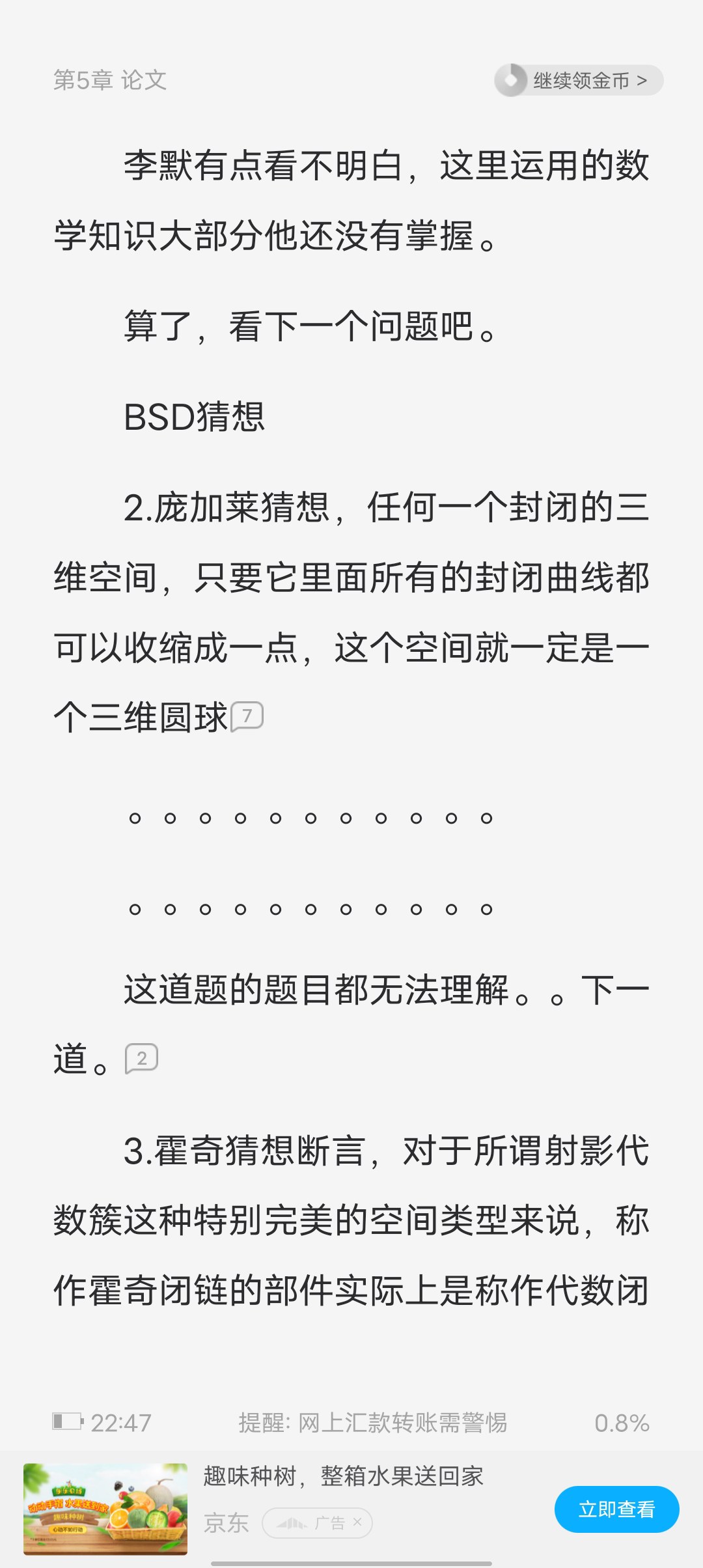Viewport: 703px width, 1568px height.
Task: Open the 趣味种树 fruit ad image
Action: [x=105, y=1509]
